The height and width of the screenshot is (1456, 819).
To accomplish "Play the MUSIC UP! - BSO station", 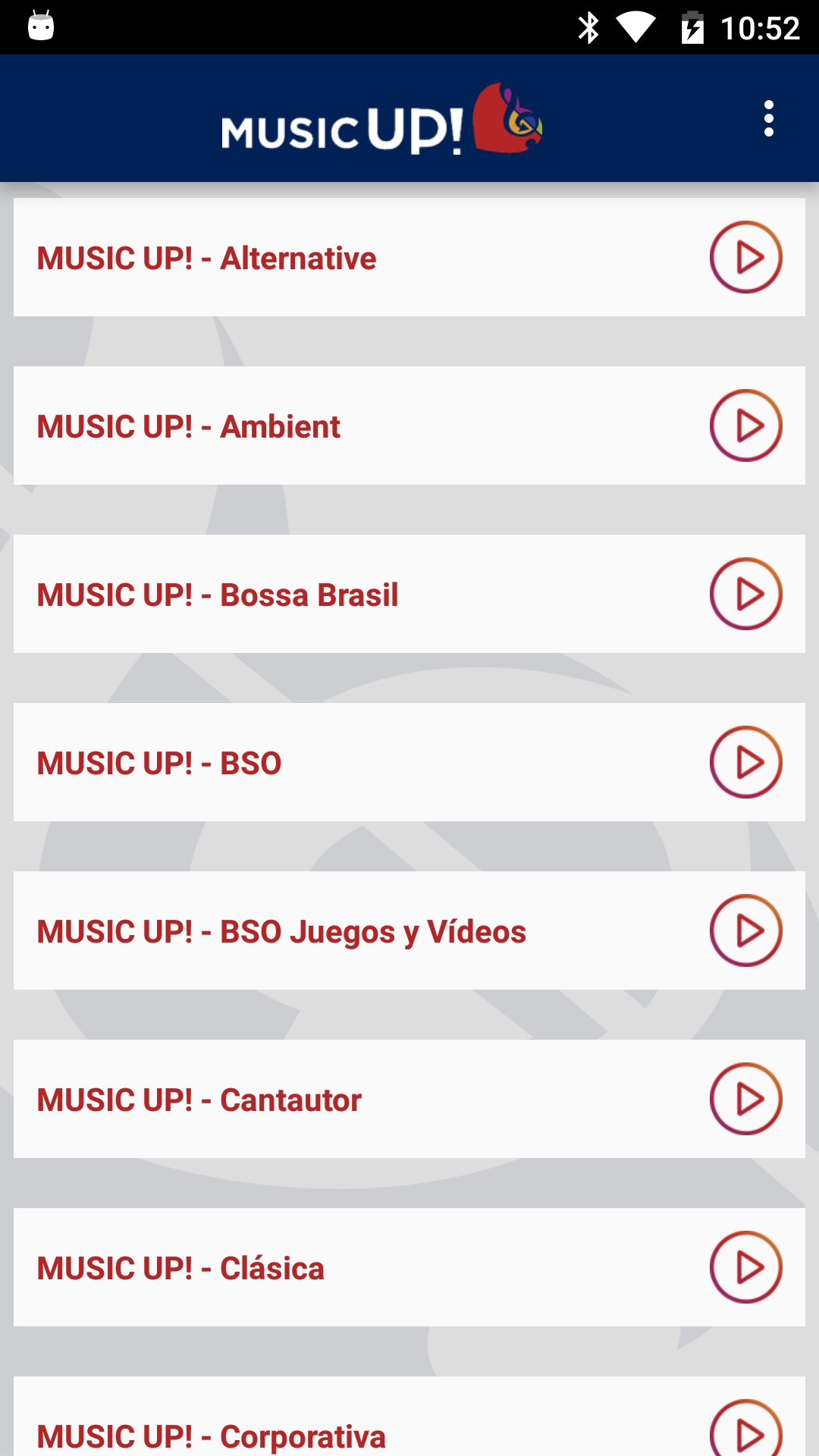I will (x=746, y=762).
